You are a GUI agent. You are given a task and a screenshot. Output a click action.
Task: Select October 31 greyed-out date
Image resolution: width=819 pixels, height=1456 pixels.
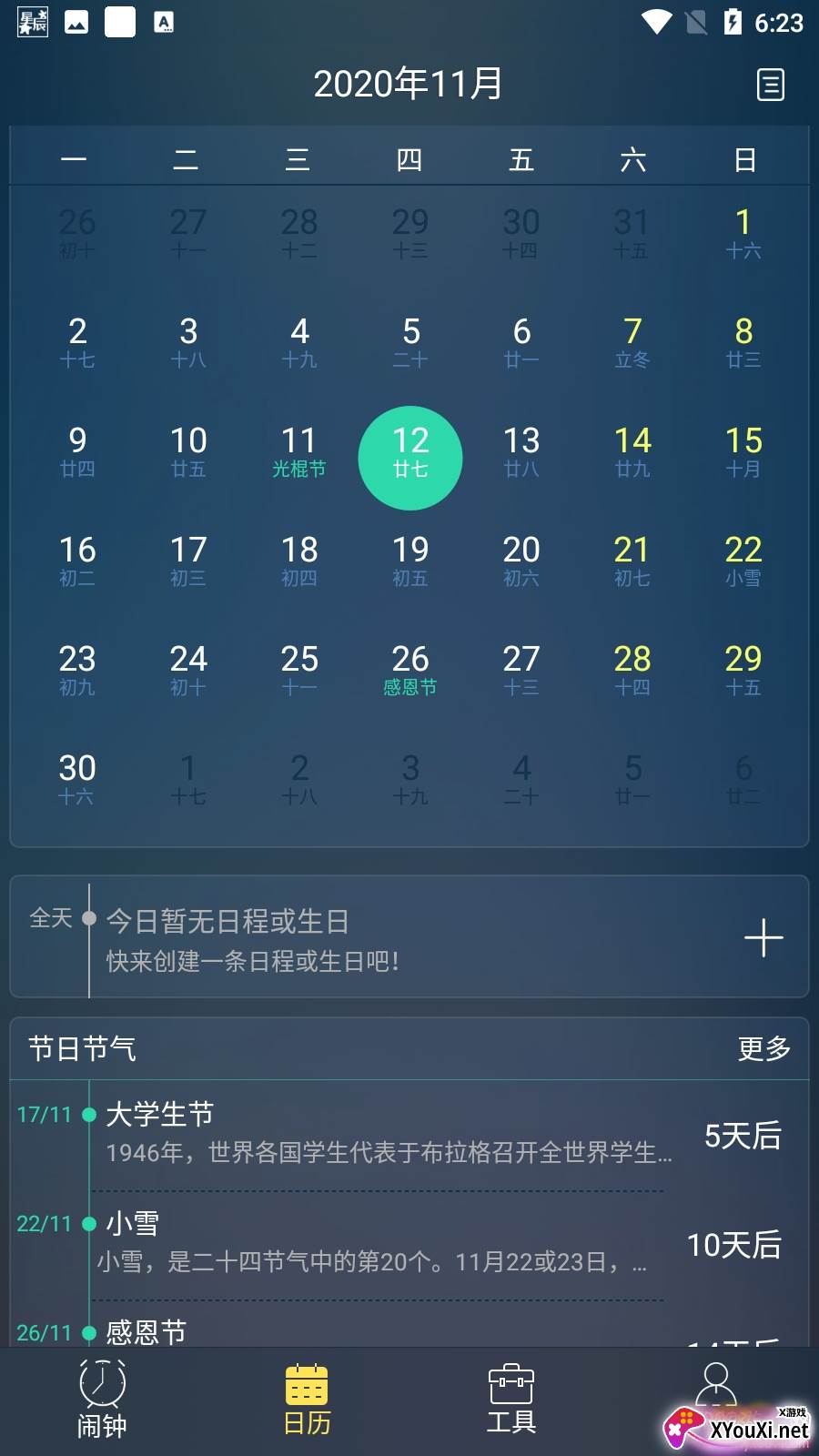click(x=631, y=234)
